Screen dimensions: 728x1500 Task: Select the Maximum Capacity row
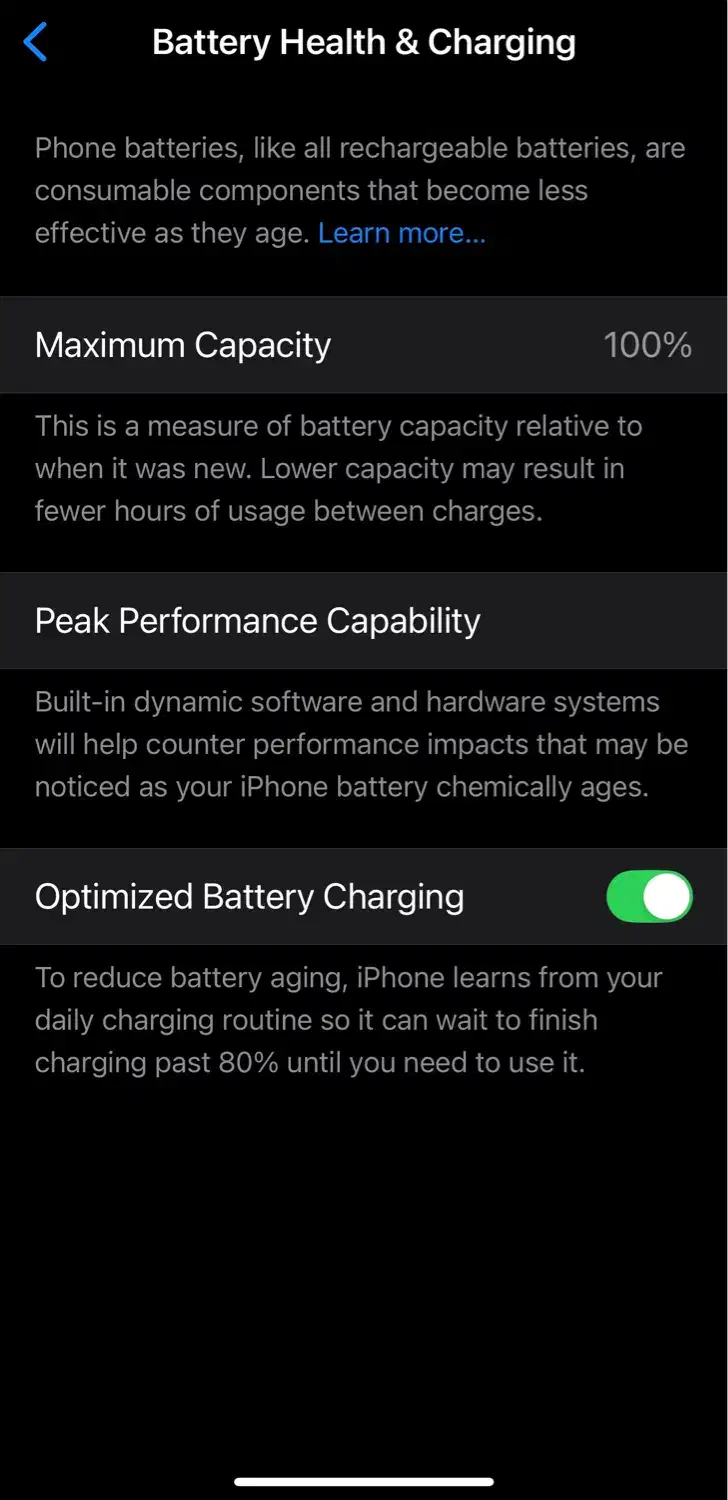pyautogui.click(x=364, y=345)
